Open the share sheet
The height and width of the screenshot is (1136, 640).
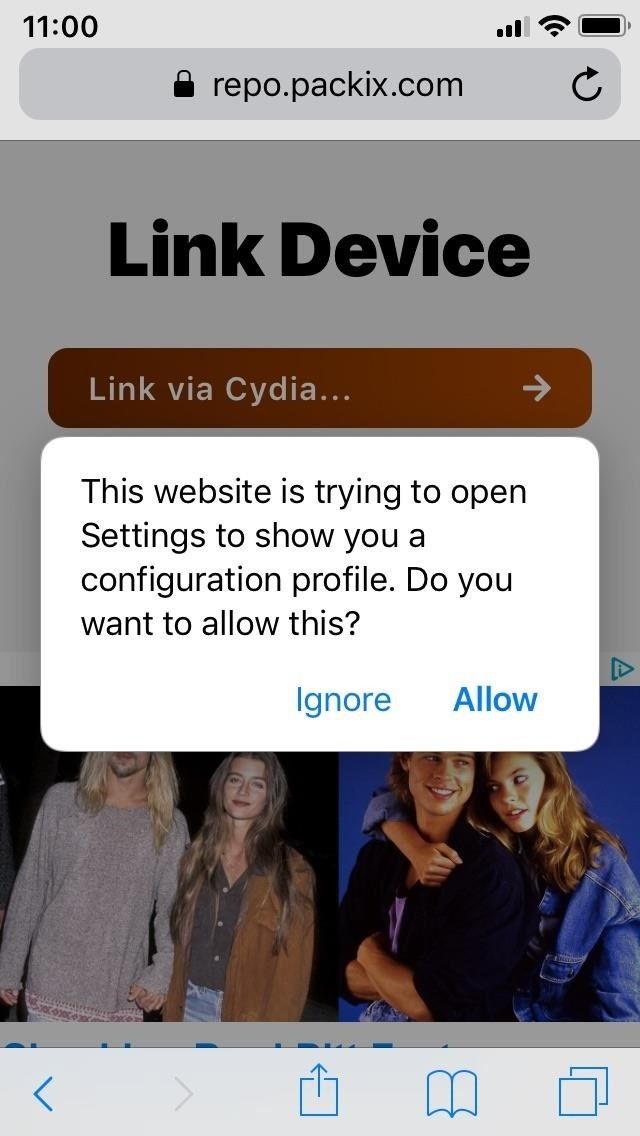pos(320,1092)
